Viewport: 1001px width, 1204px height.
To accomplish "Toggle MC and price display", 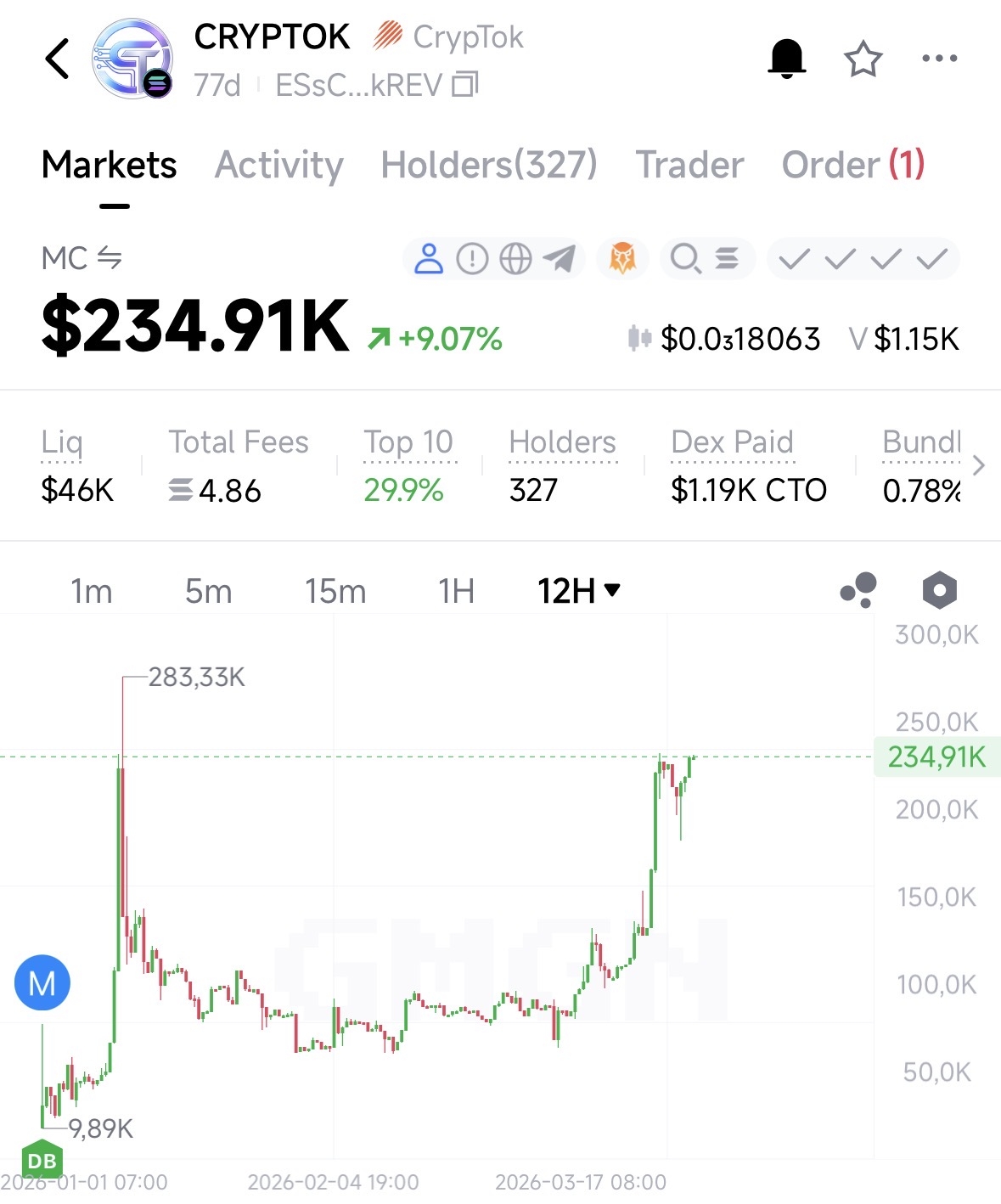I will pos(110,257).
